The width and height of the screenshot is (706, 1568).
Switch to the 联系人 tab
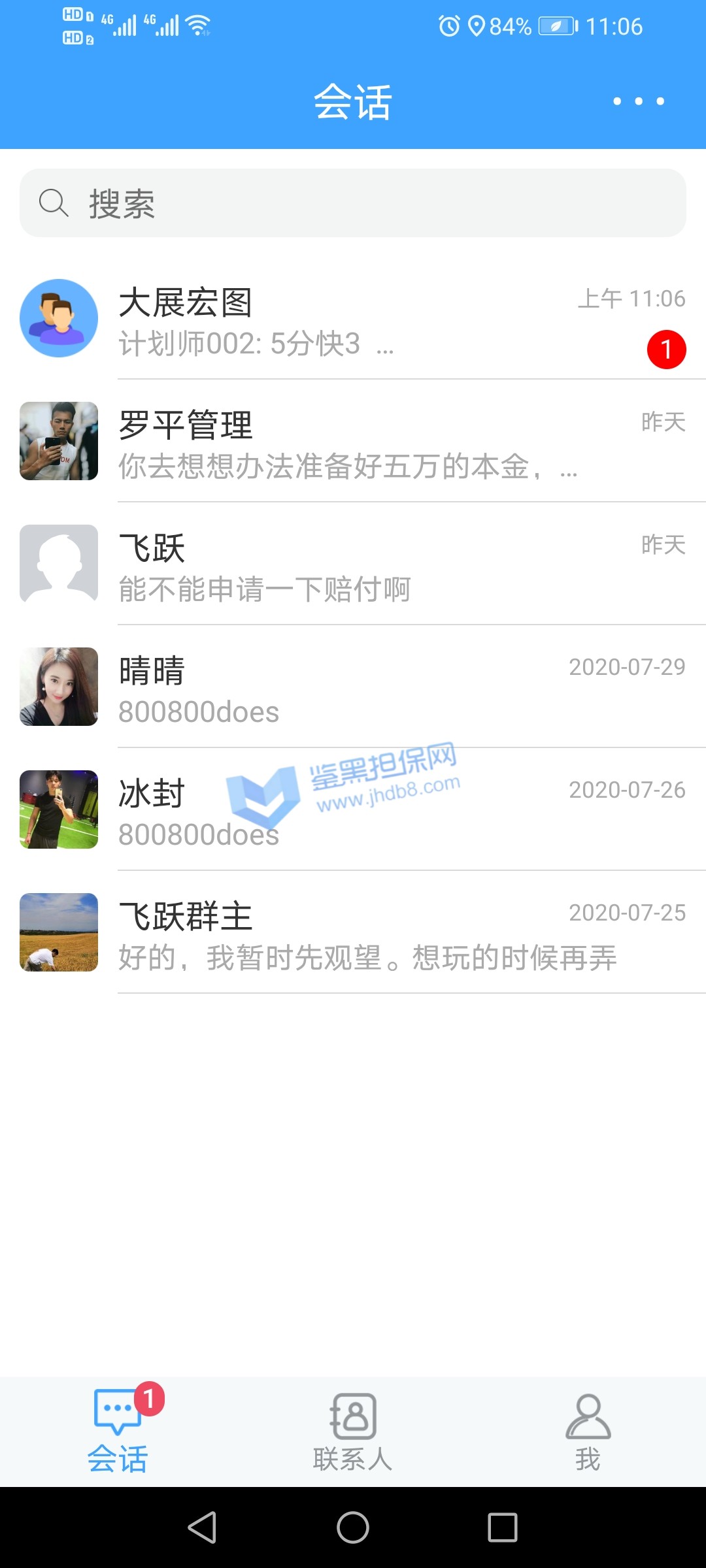click(x=353, y=1432)
